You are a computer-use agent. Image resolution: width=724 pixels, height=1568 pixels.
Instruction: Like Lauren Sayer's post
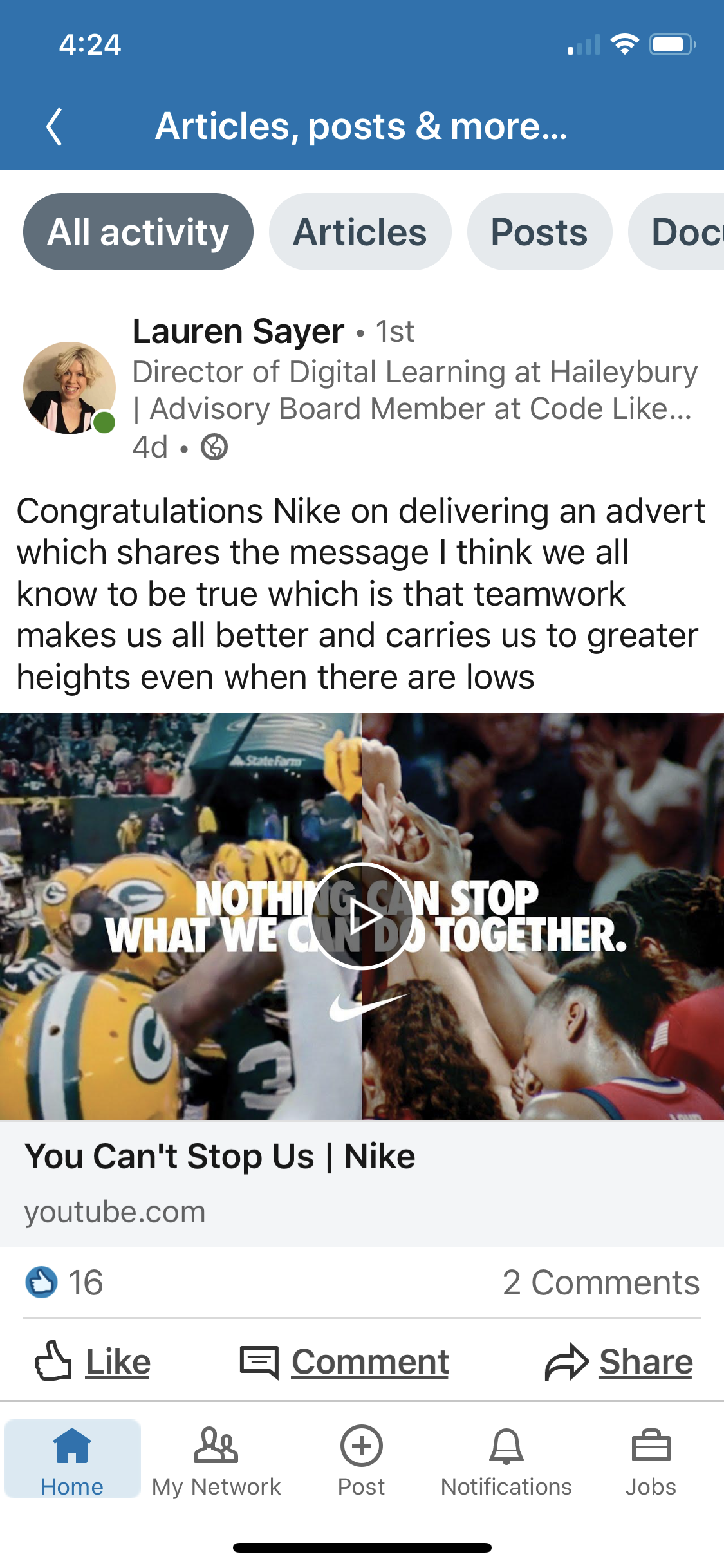93,1361
